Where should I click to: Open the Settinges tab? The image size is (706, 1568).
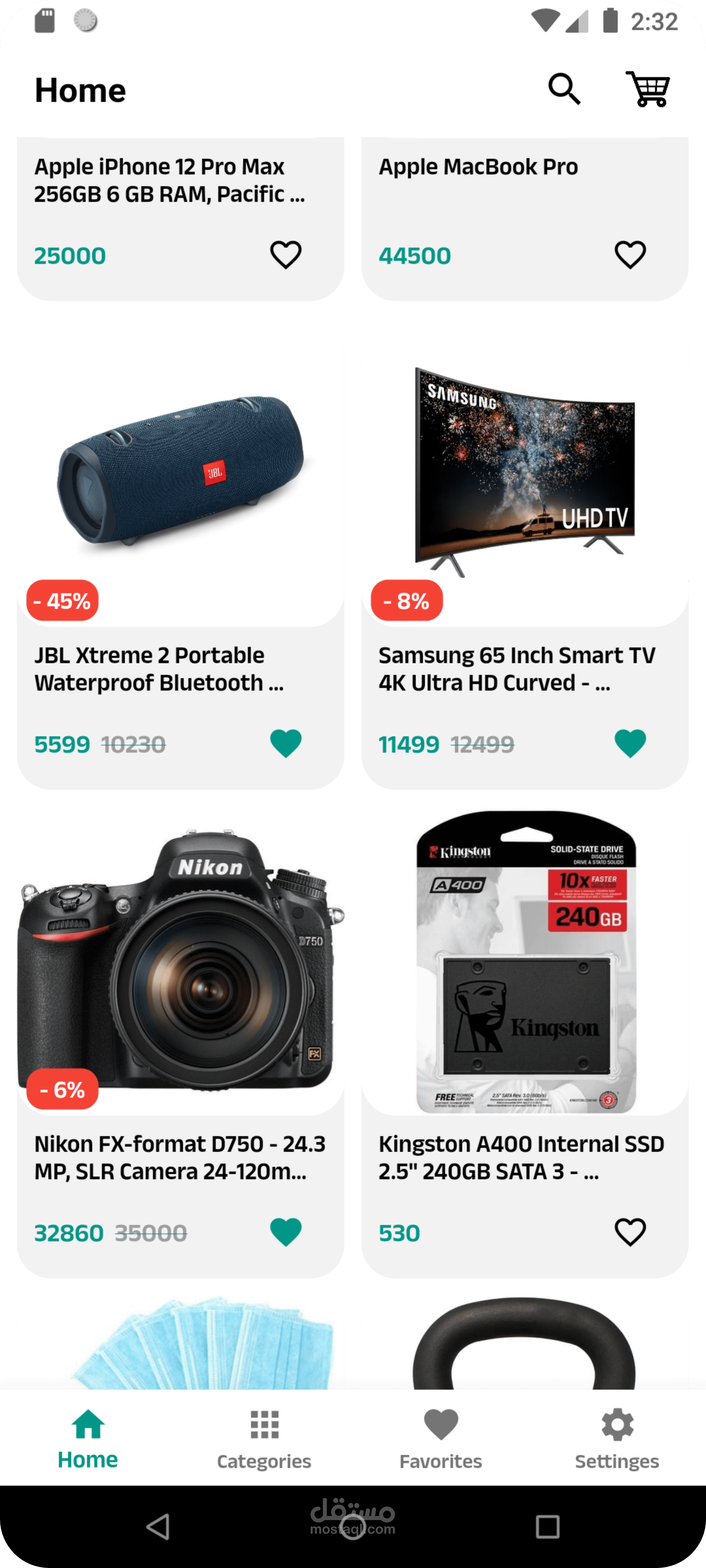tap(617, 1439)
